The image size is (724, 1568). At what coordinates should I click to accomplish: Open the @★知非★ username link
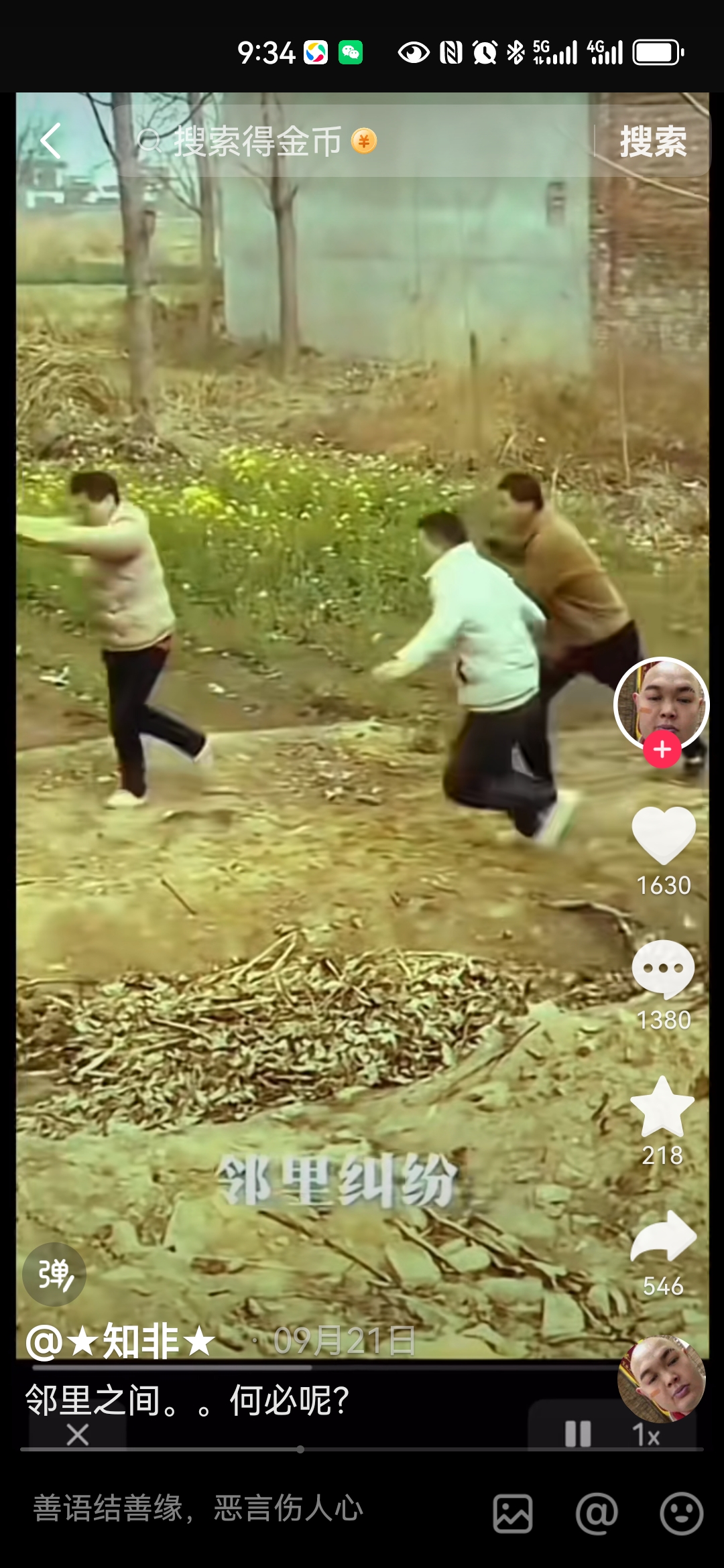[x=121, y=1342]
